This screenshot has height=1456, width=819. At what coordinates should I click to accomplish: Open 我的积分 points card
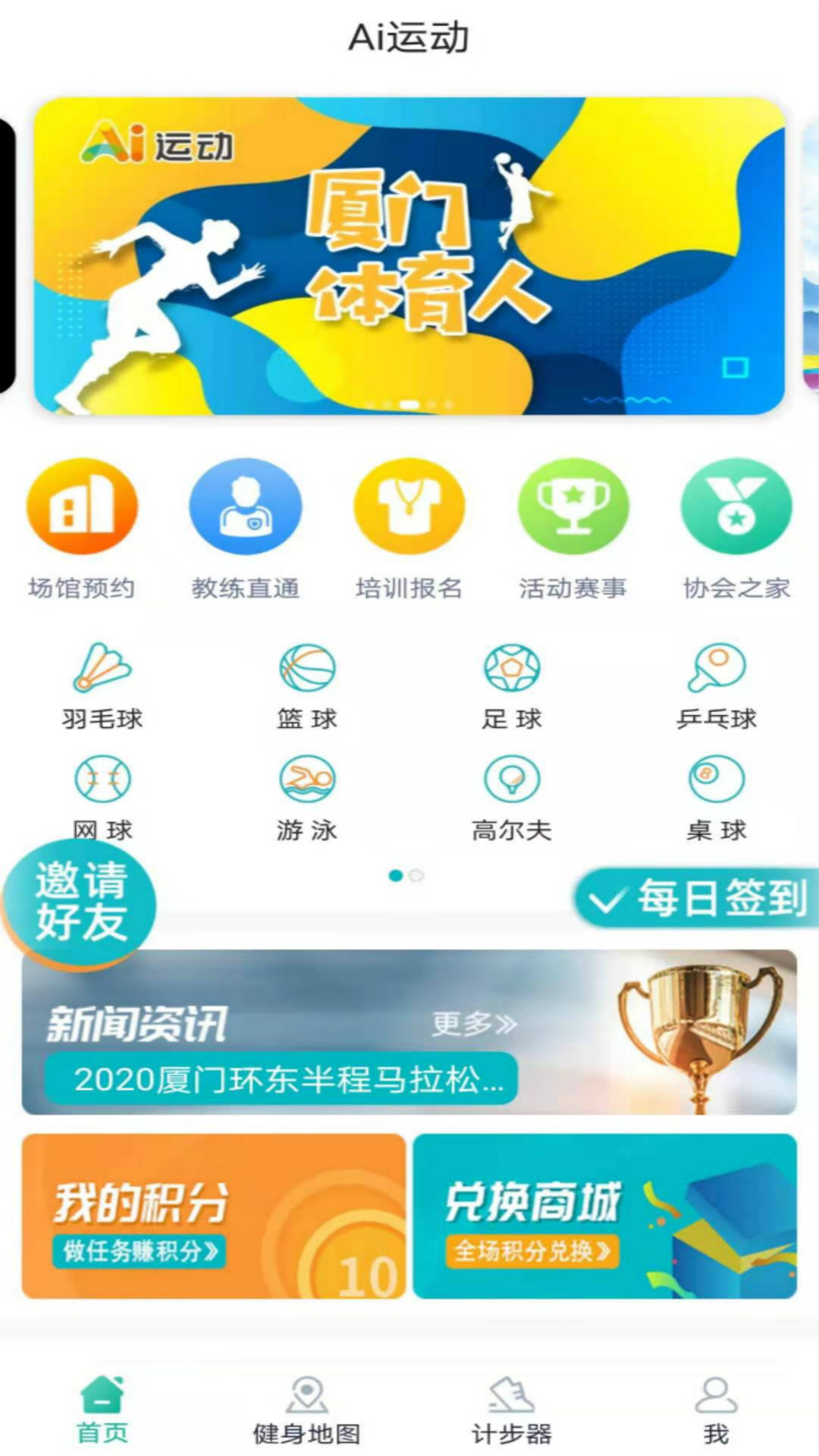(214, 1216)
